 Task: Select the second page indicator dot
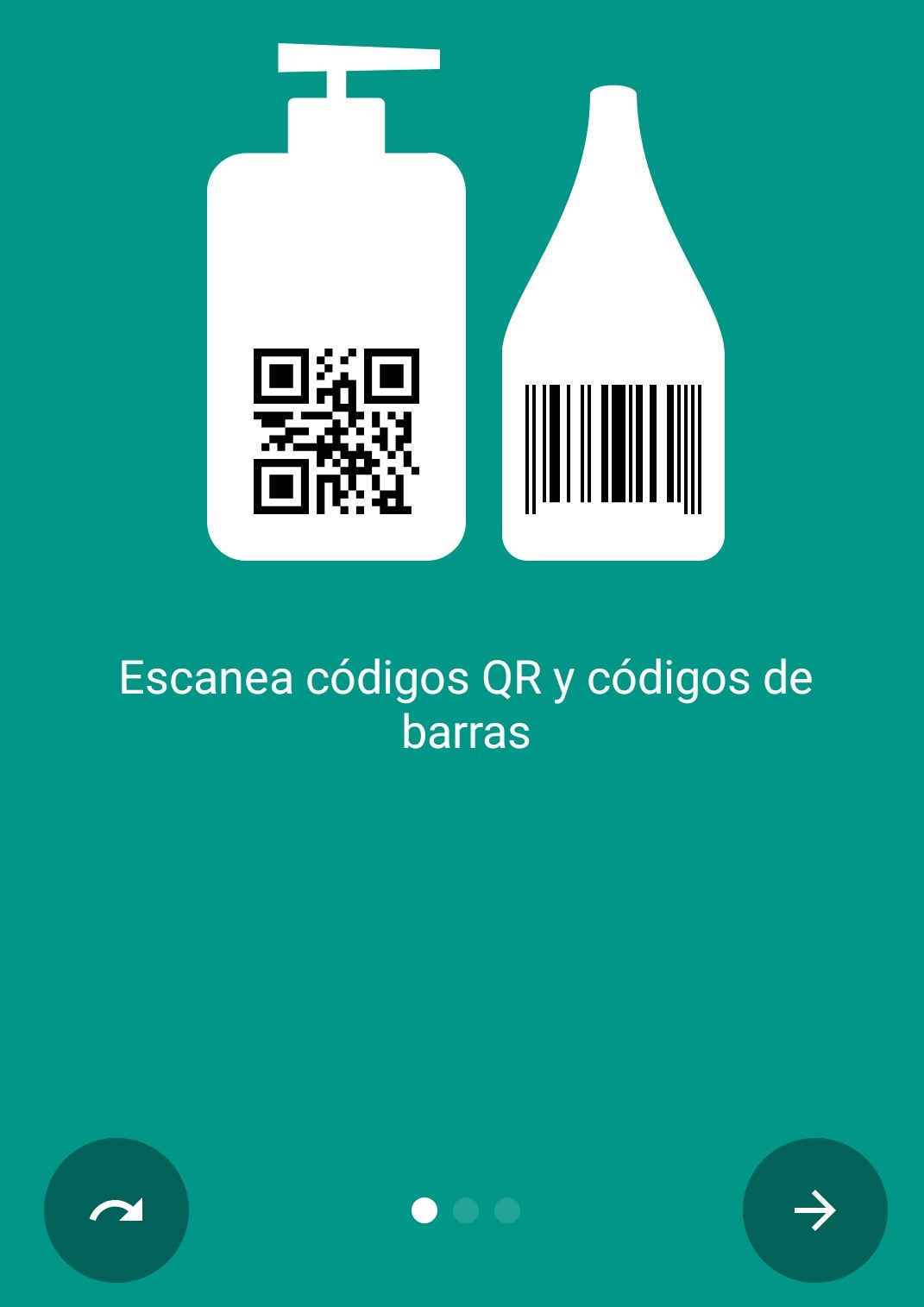point(466,1211)
